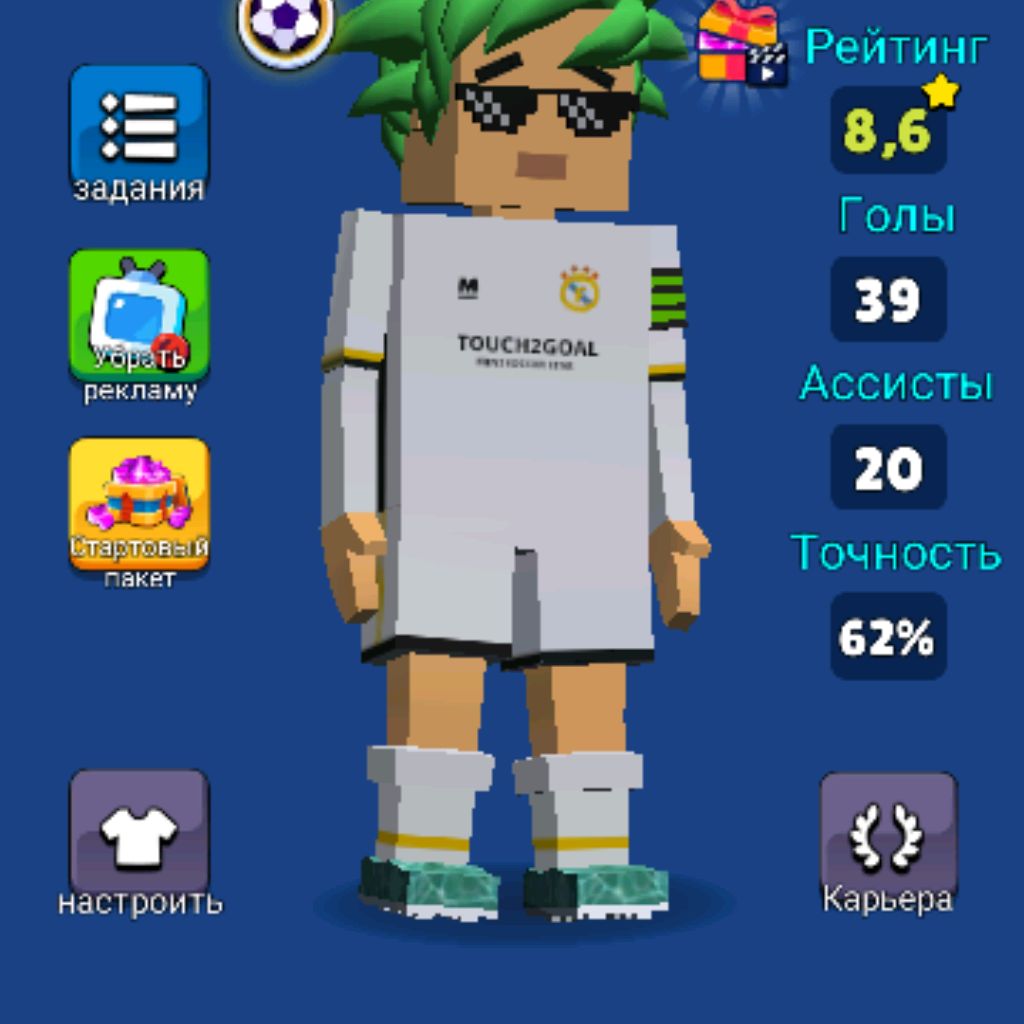Open the задания task list
The width and height of the screenshot is (1024, 1024).
138,127
